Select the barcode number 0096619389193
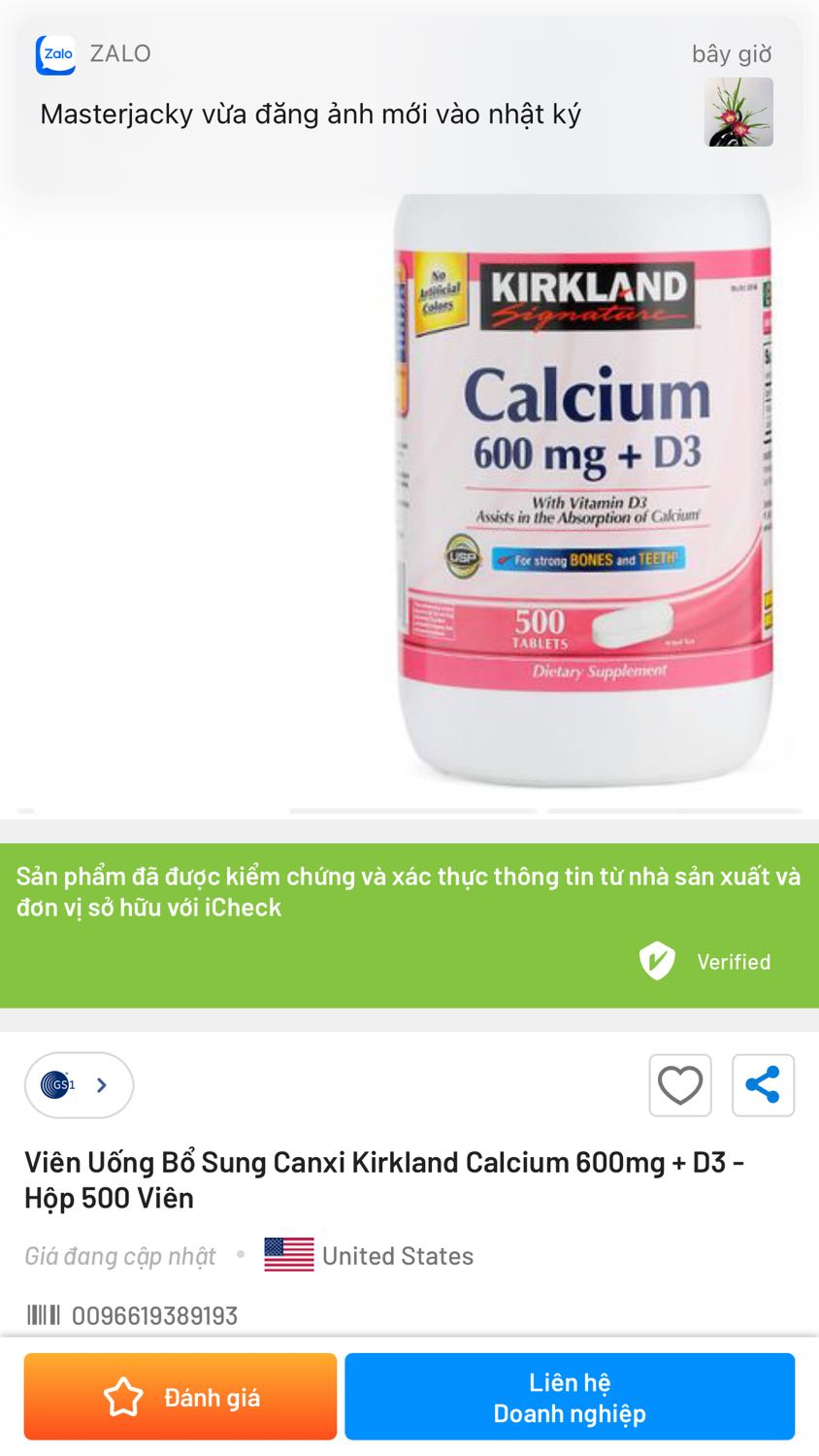The height and width of the screenshot is (1456, 819). (x=154, y=1315)
